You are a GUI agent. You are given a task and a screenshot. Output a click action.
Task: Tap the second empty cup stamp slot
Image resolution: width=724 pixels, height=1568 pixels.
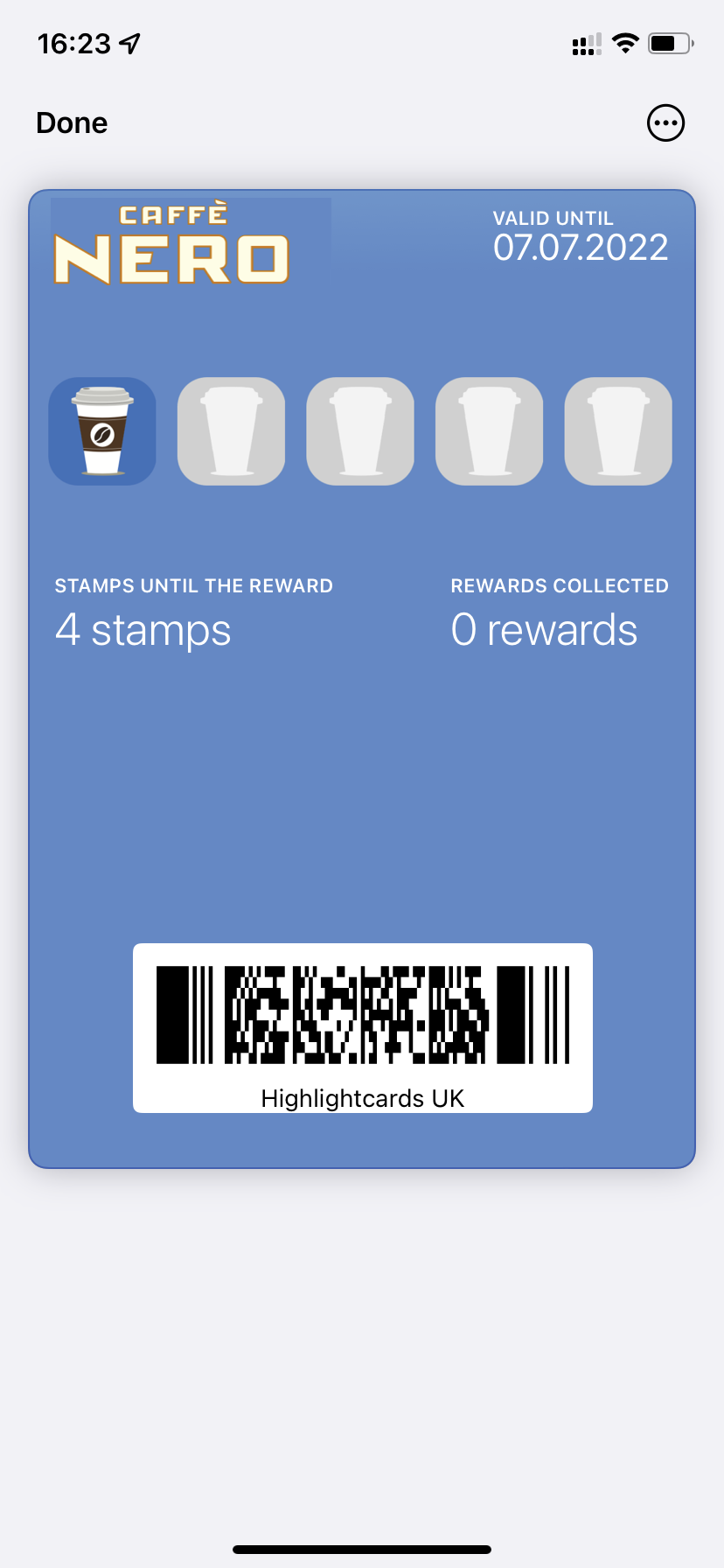[x=231, y=430]
